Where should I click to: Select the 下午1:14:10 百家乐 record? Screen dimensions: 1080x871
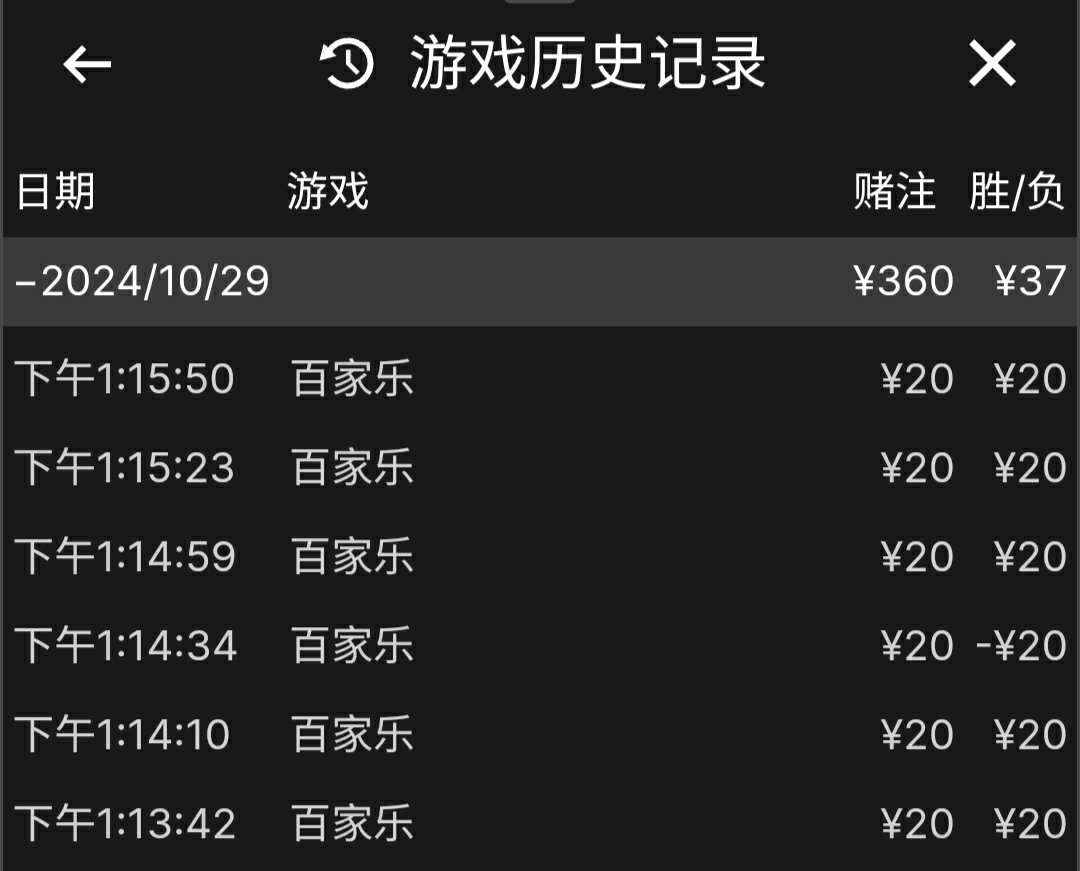click(540, 735)
